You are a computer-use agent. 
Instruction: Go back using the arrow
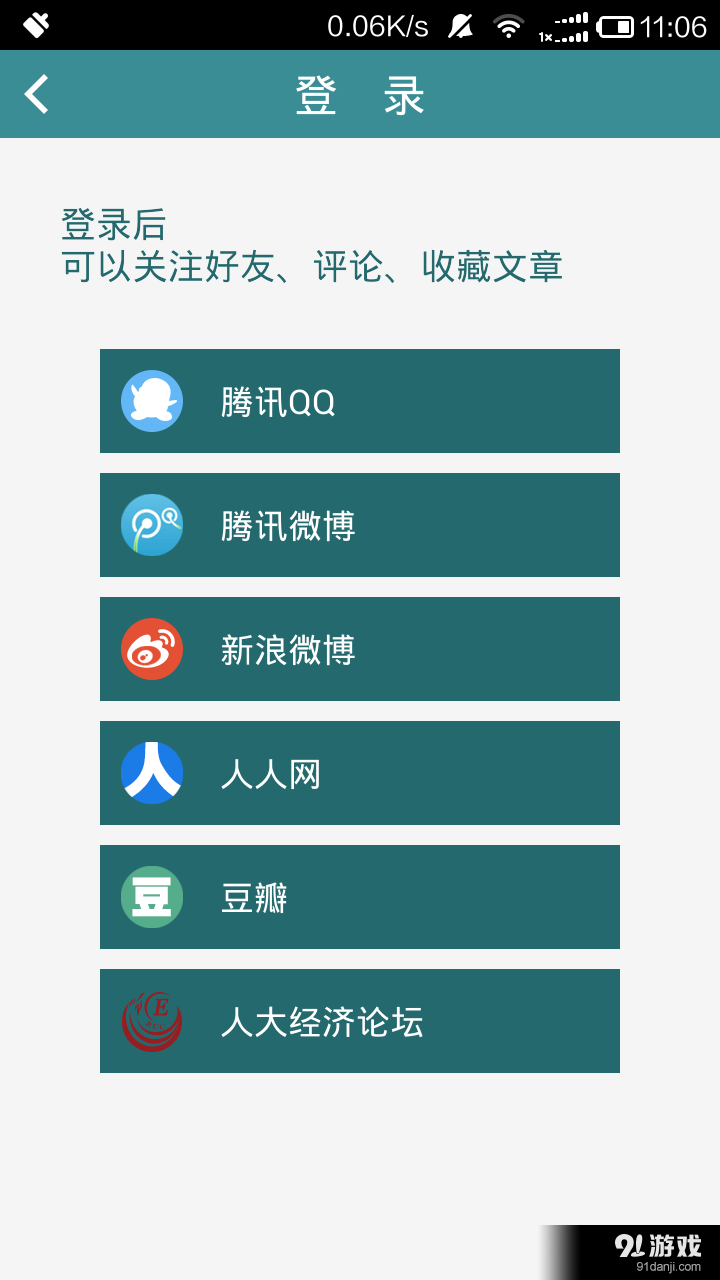tap(35, 93)
